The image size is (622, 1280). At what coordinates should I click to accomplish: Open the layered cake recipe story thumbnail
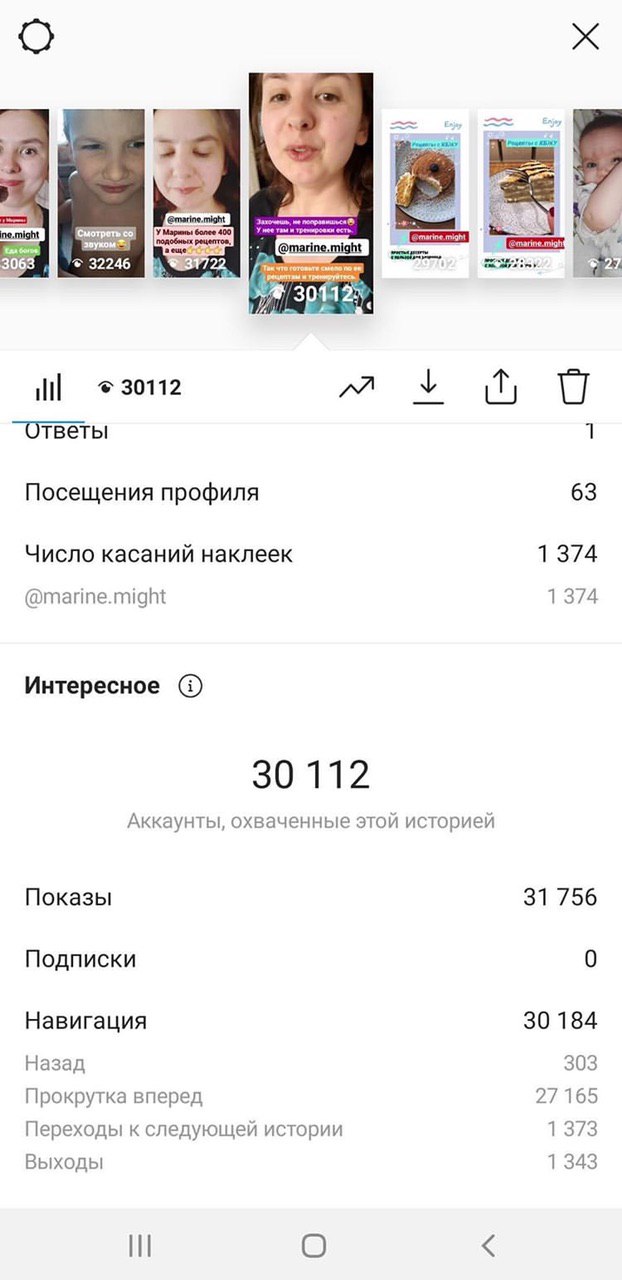pyautogui.click(x=521, y=193)
